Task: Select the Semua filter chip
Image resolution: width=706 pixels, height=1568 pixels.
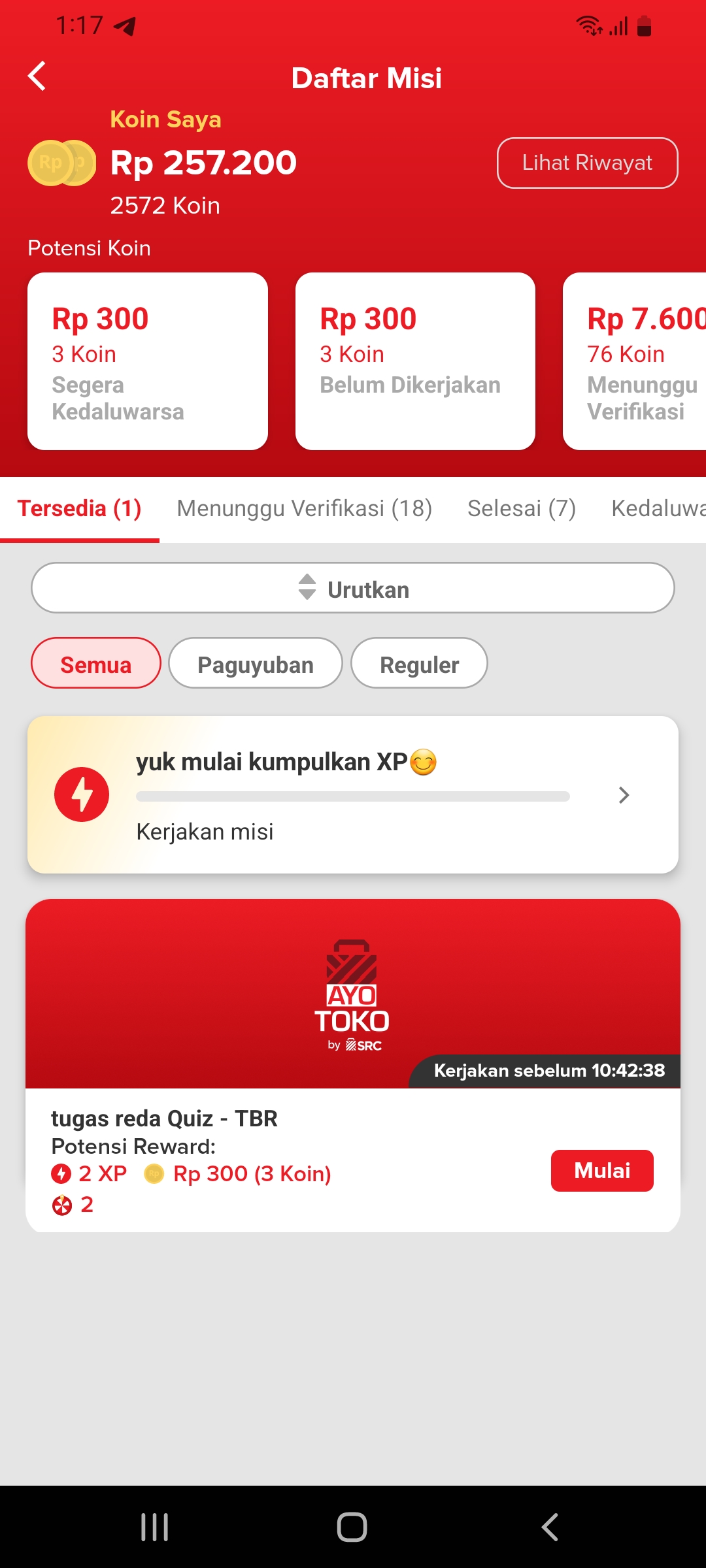Action: pos(96,663)
